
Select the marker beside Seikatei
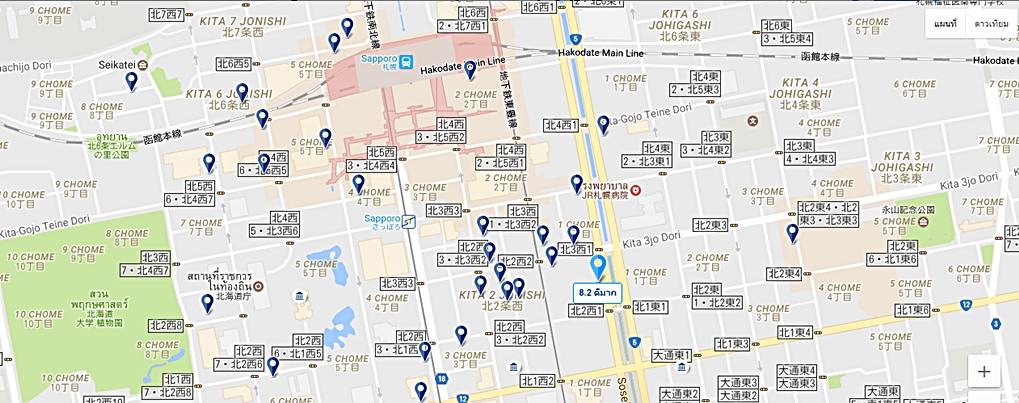[131, 80]
